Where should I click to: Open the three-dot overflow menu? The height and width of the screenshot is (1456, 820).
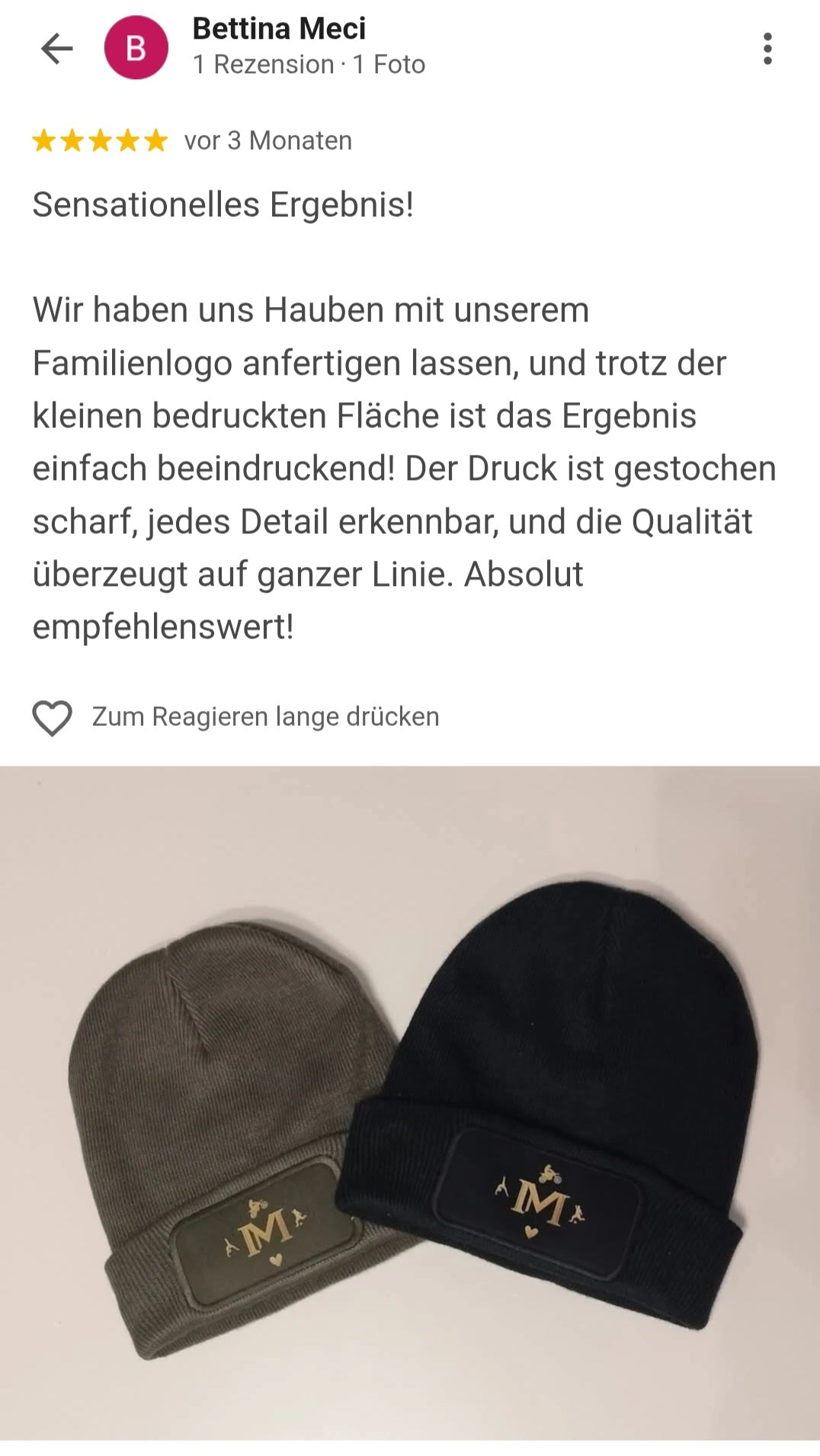pos(767,49)
